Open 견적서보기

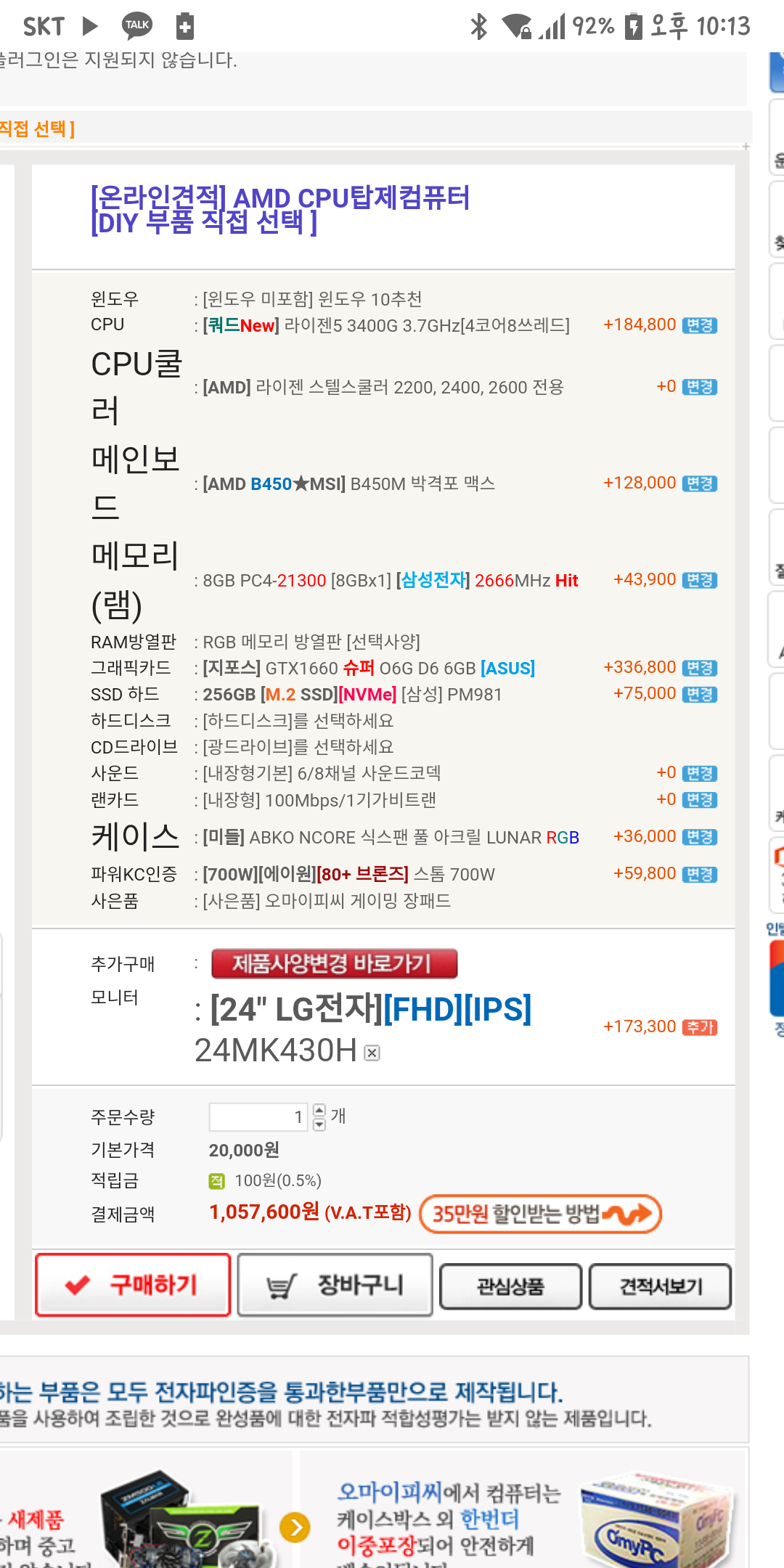[660, 1286]
